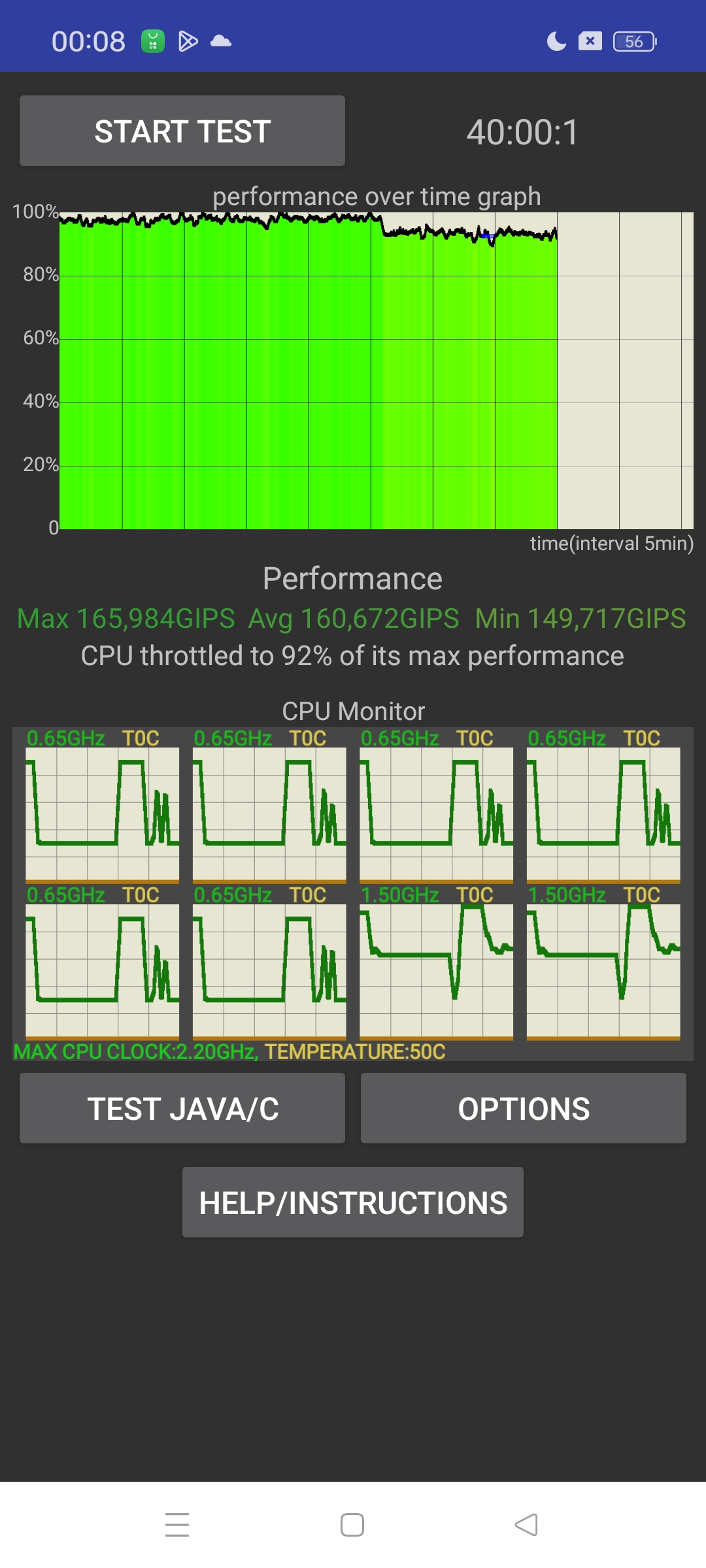Screen dimensions: 706x1568
Task: Tap the night mode moon icon in status bar
Action: point(555,41)
